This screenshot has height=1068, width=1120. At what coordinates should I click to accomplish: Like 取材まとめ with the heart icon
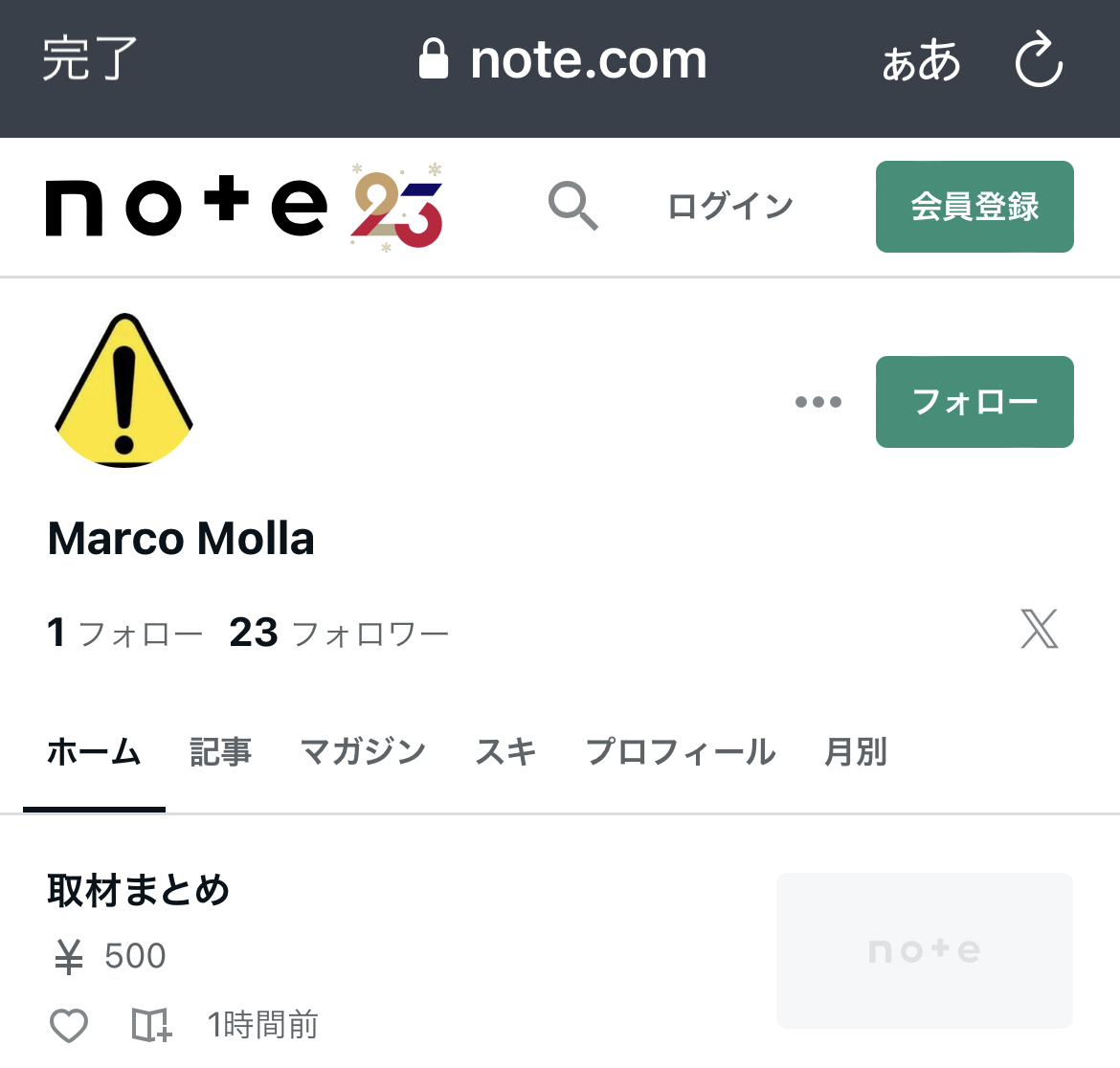point(69,1025)
